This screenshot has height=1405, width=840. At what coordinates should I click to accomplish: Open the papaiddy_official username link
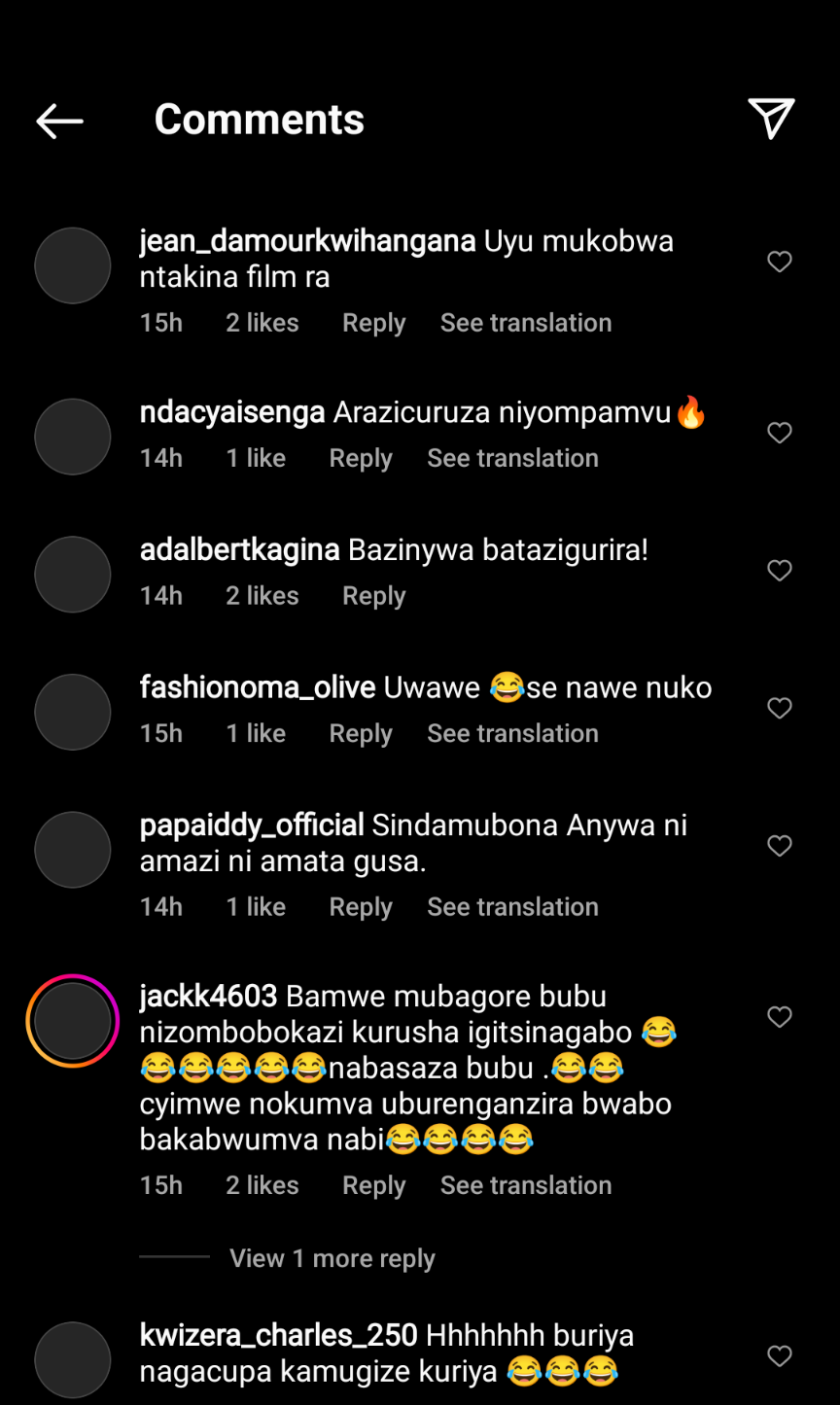tap(252, 825)
